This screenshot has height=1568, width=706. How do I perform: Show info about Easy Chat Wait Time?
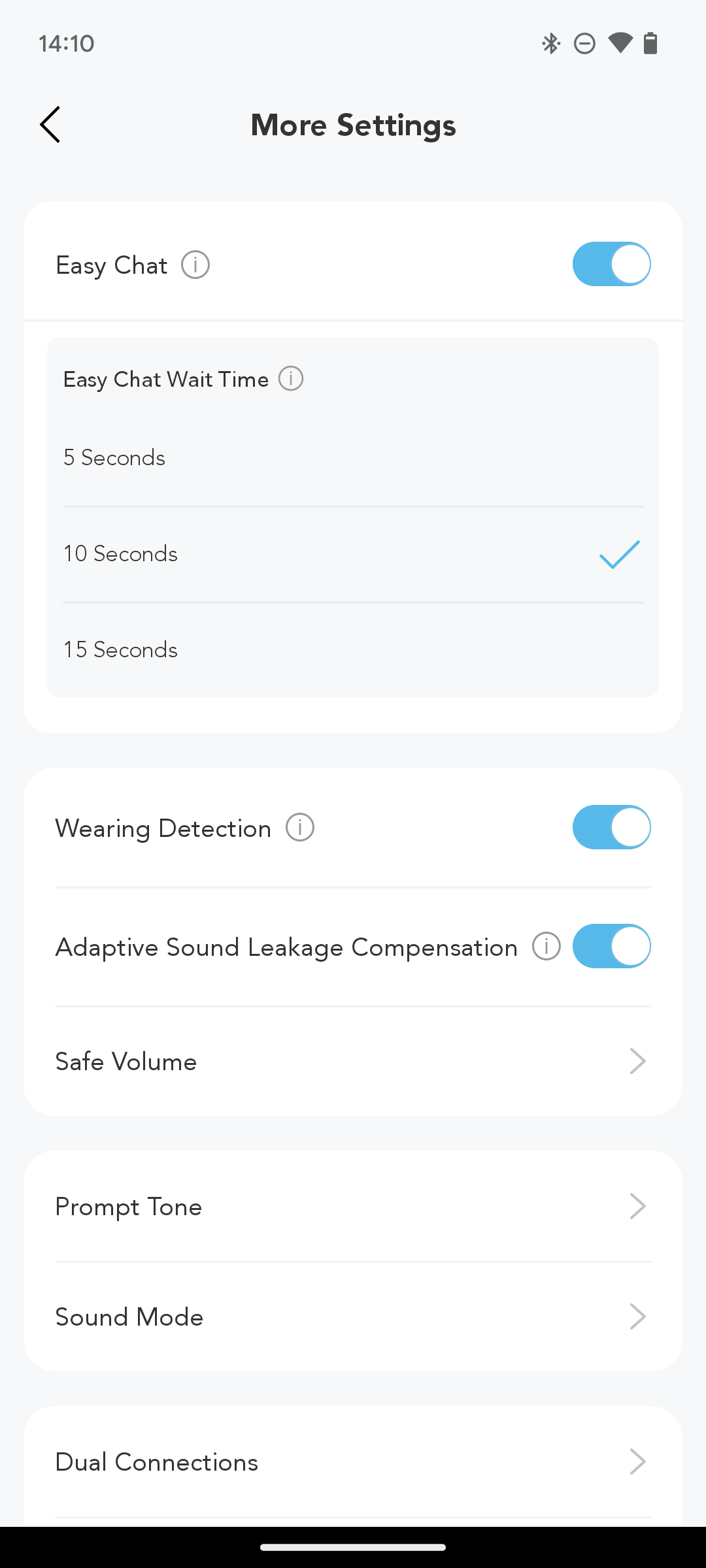291,378
